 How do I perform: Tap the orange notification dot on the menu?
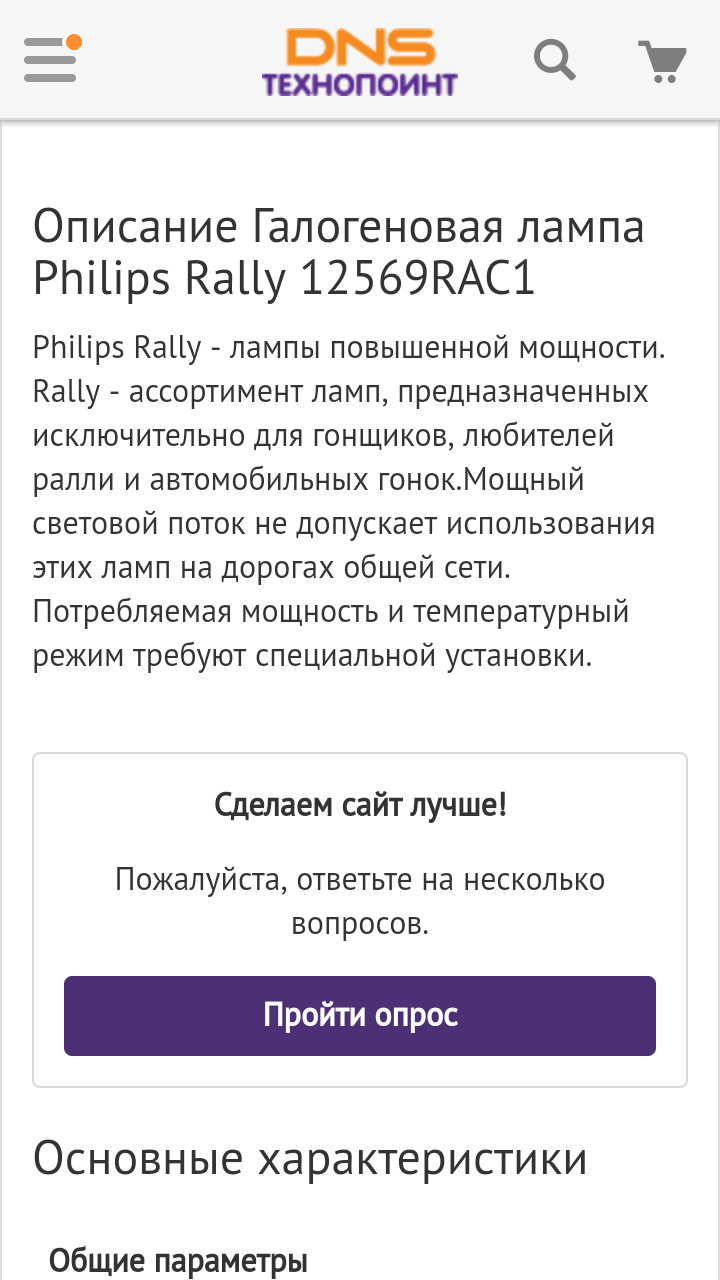tap(75, 41)
